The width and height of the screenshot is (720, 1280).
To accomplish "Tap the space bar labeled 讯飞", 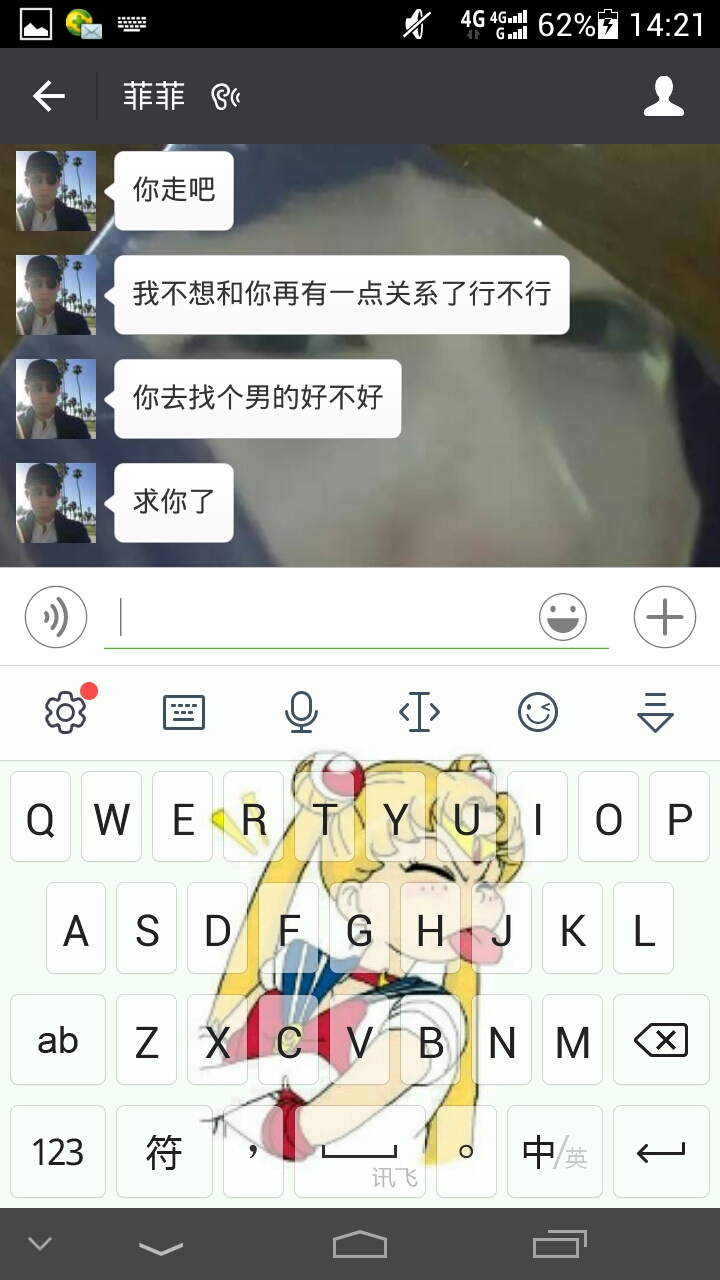I will (x=360, y=1152).
